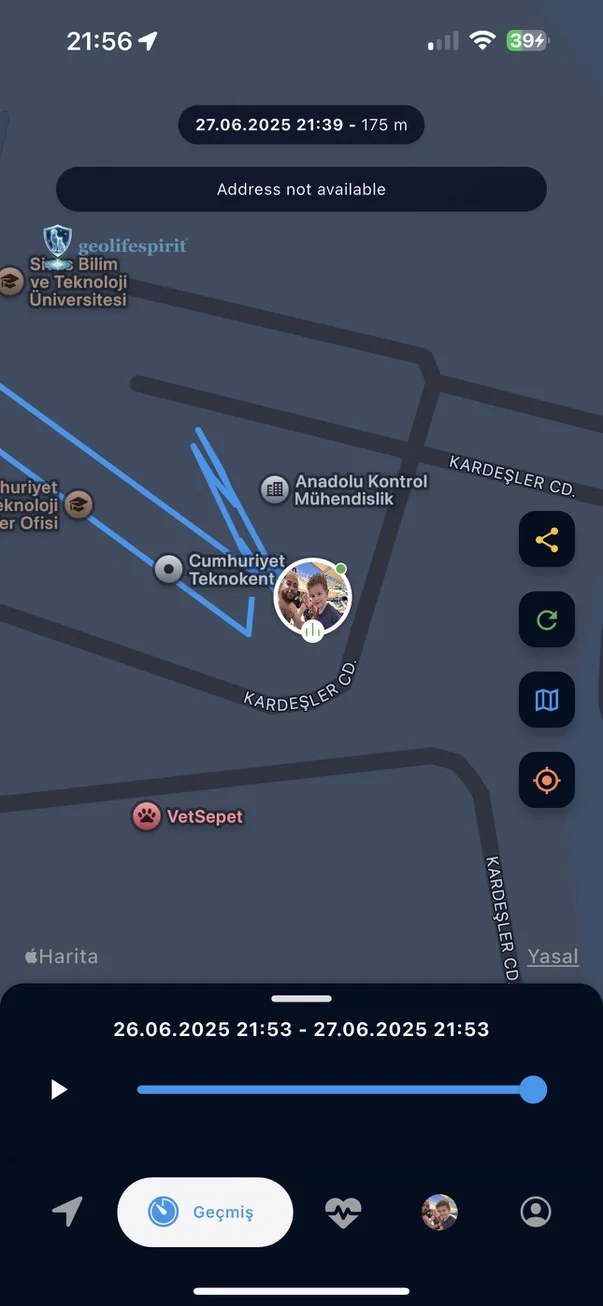Open the health heartbeat tab
Image resolution: width=603 pixels, height=1306 pixels.
click(x=343, y=1213)
